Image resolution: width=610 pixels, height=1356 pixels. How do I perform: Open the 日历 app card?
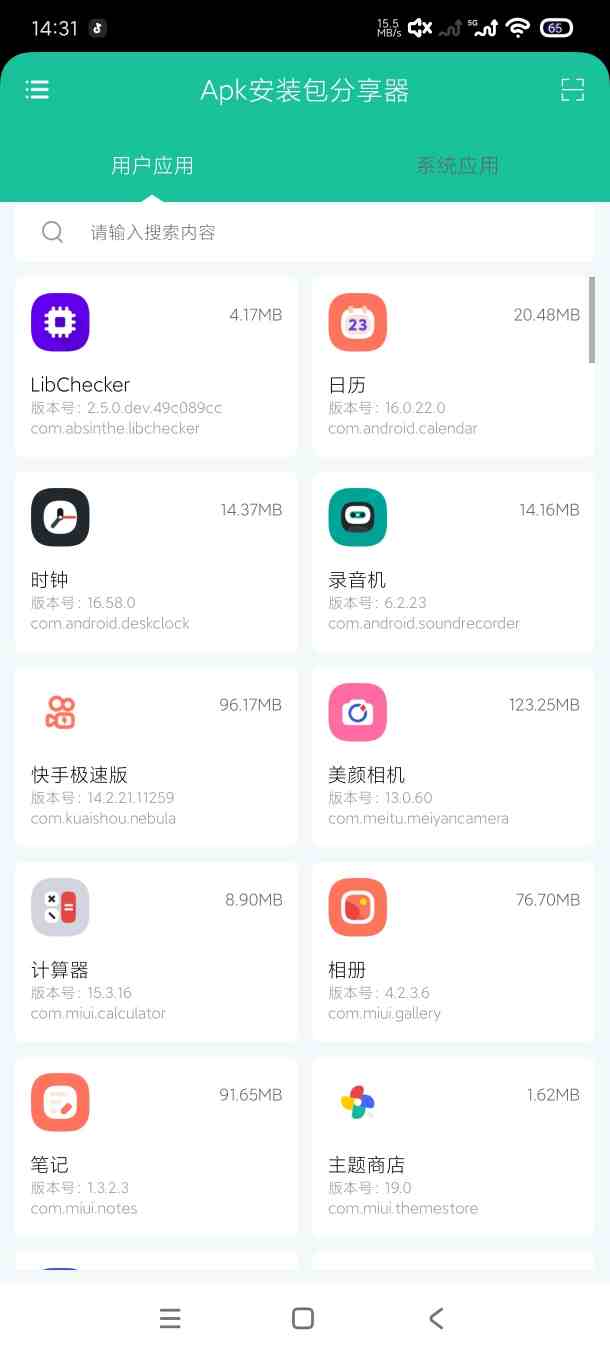pyautogui.click(x=453, y=367)
